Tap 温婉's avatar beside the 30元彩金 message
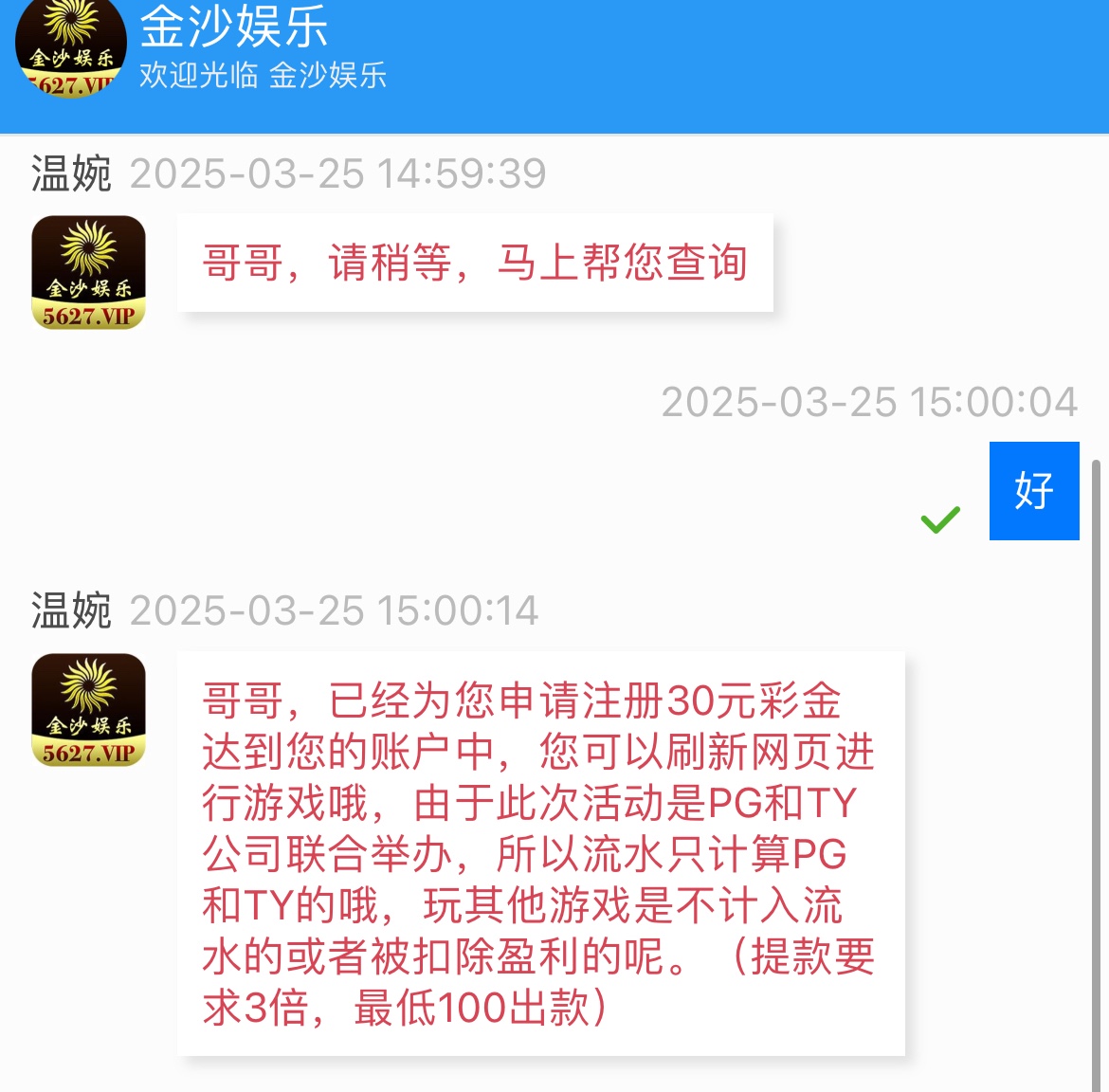 click(x=88, y=710)
